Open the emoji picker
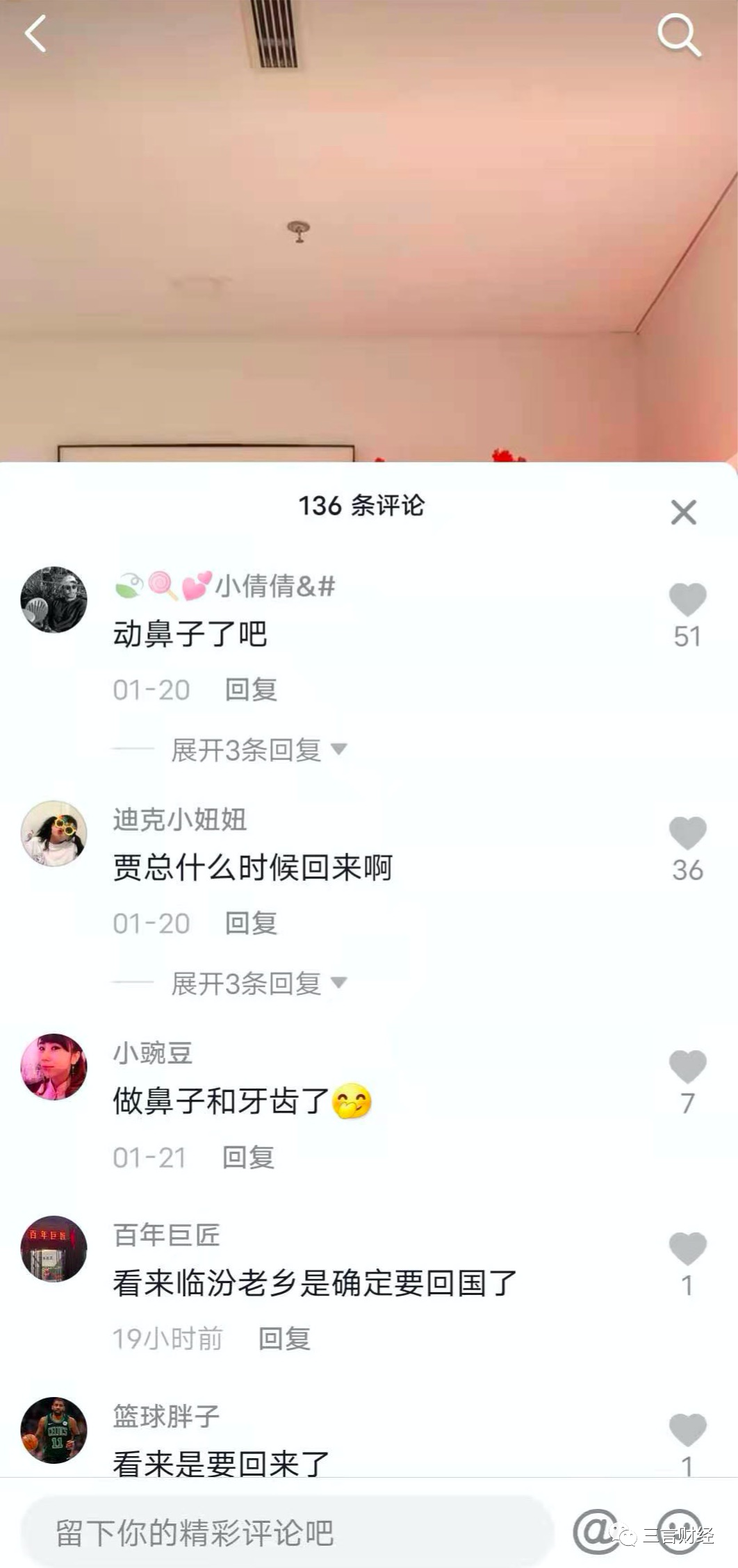 click(x=678, y=1531)
